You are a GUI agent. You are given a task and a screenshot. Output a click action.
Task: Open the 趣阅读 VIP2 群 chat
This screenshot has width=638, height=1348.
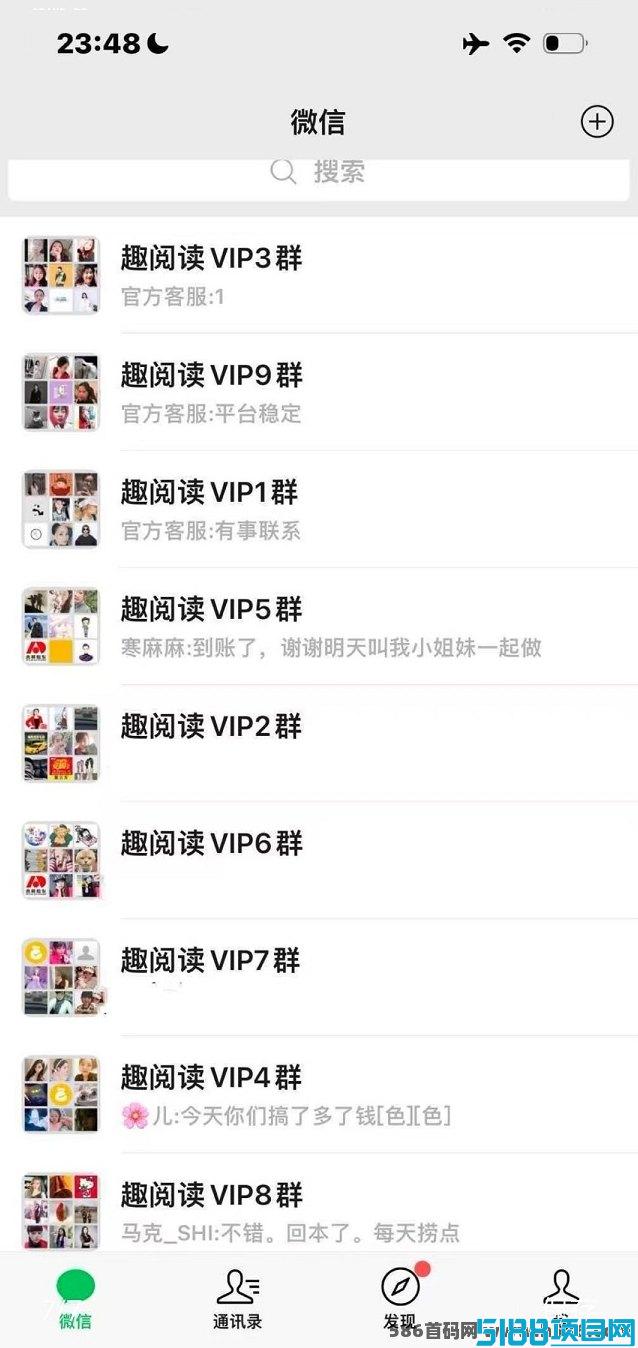[319, 743]
